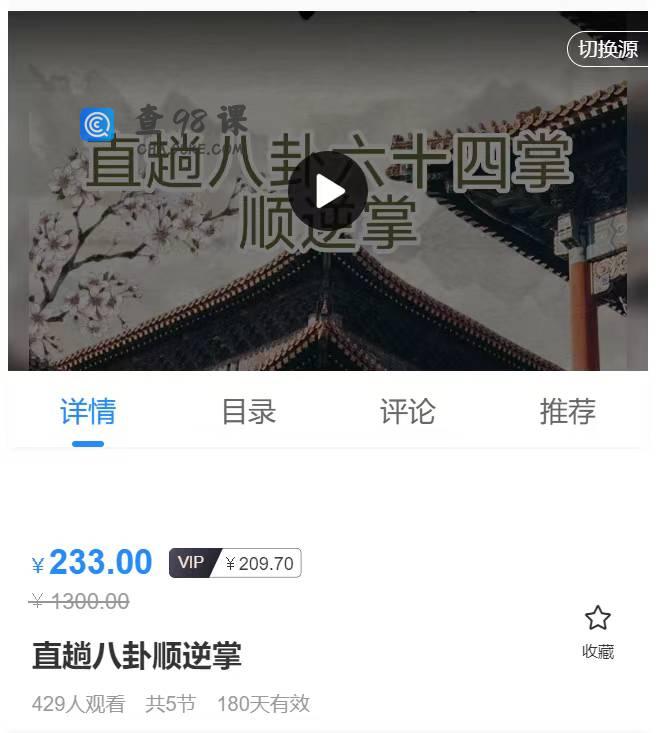Open the 目录 tab
This screenshot has height=733, width=658.
pyautogui.click(x=248, y=411)
